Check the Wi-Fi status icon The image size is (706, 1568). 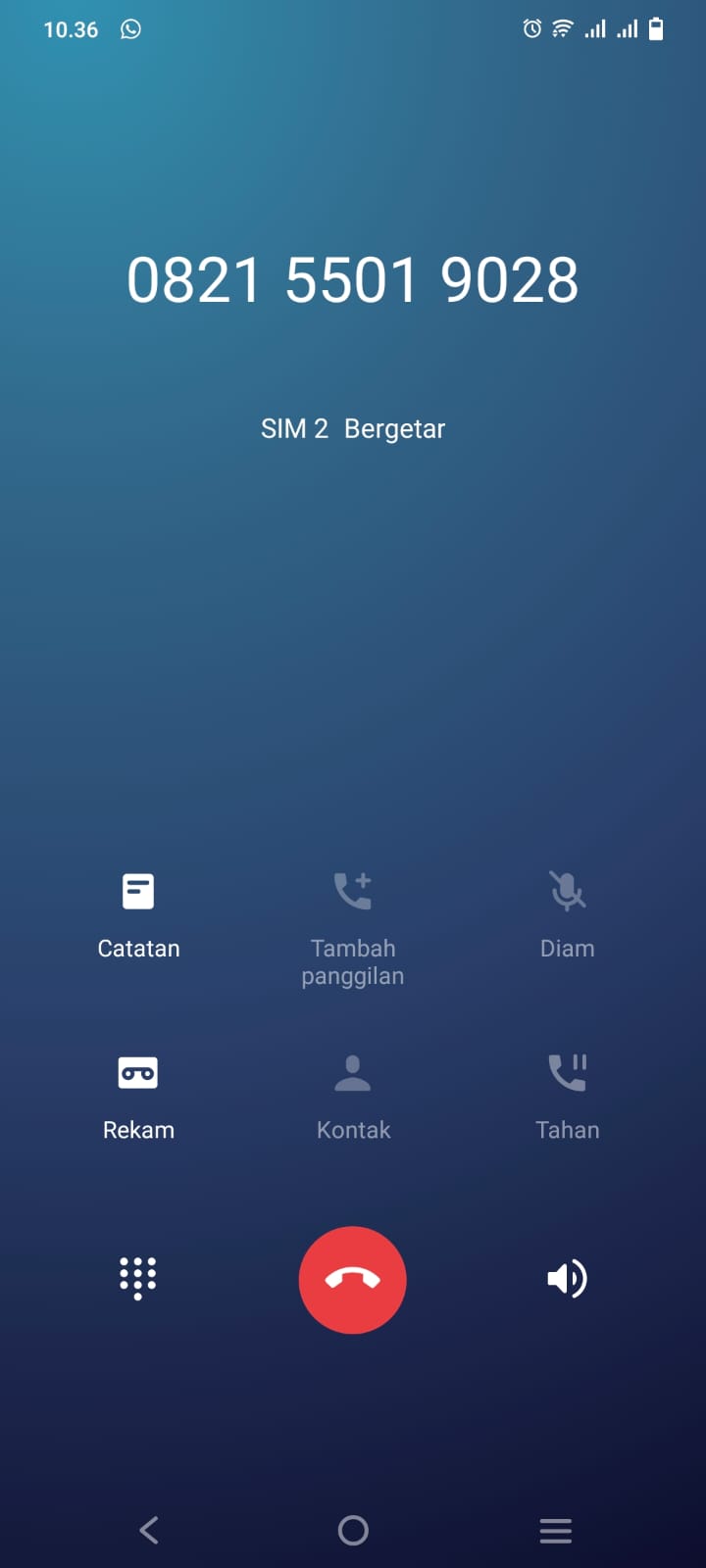(561, 29)
